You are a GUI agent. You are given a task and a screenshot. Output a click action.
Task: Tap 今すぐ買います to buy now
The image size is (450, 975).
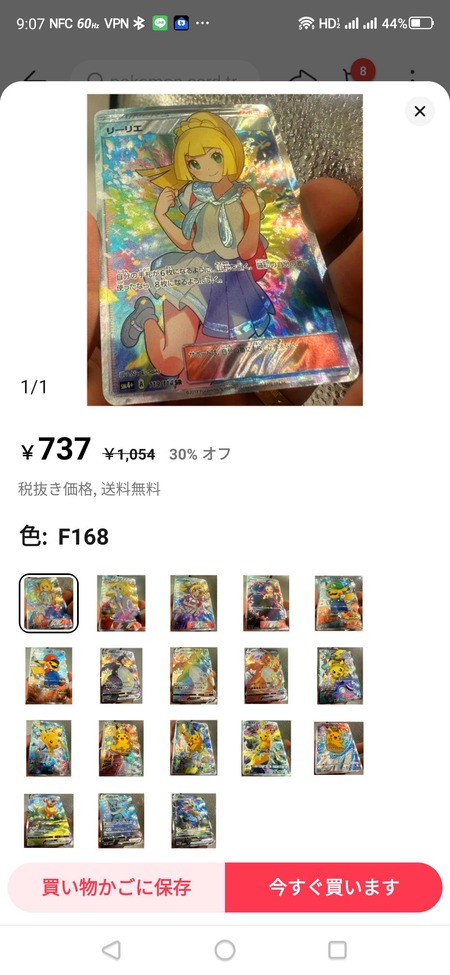(x=334, y=887)
